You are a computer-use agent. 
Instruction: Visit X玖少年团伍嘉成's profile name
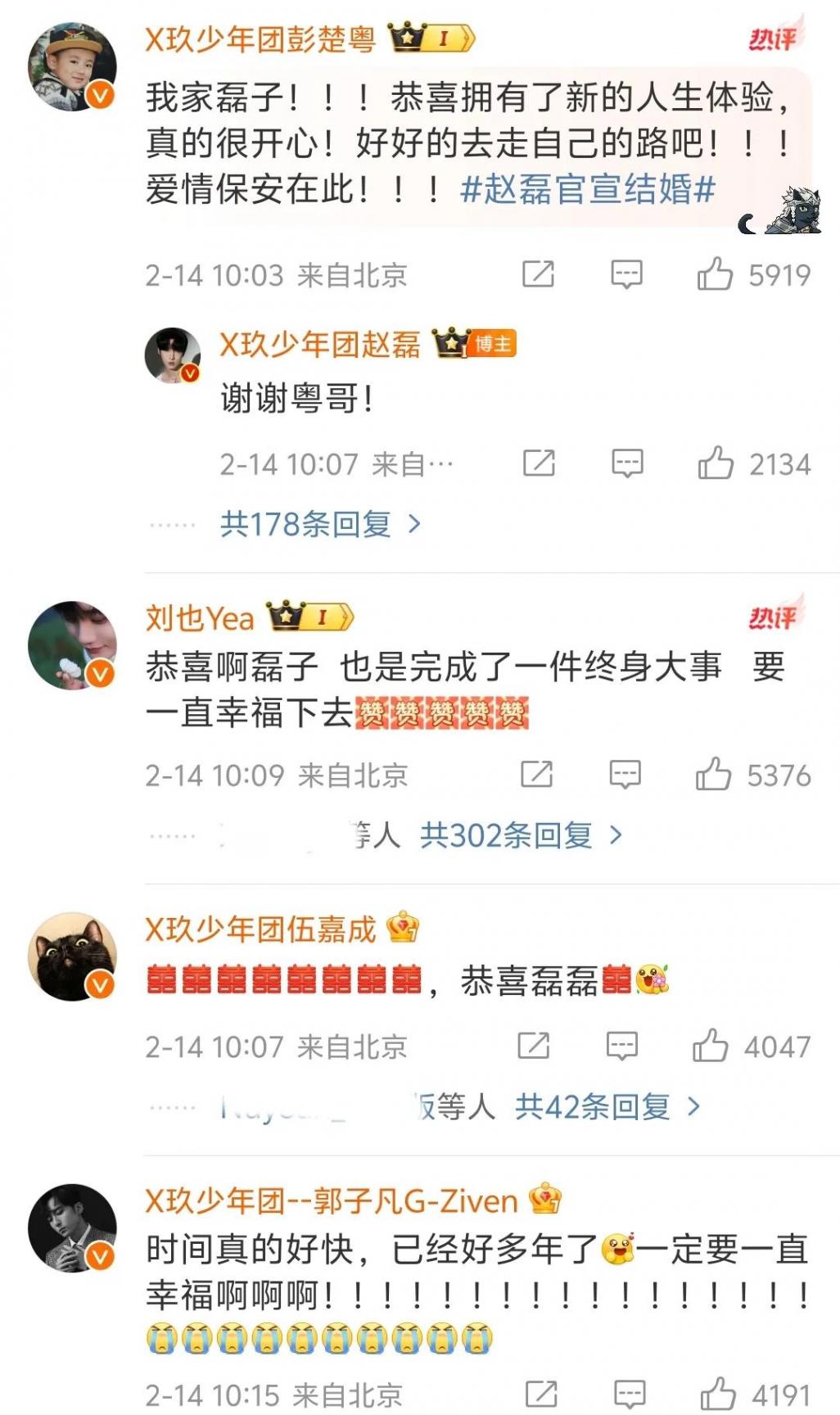(260, 929)
